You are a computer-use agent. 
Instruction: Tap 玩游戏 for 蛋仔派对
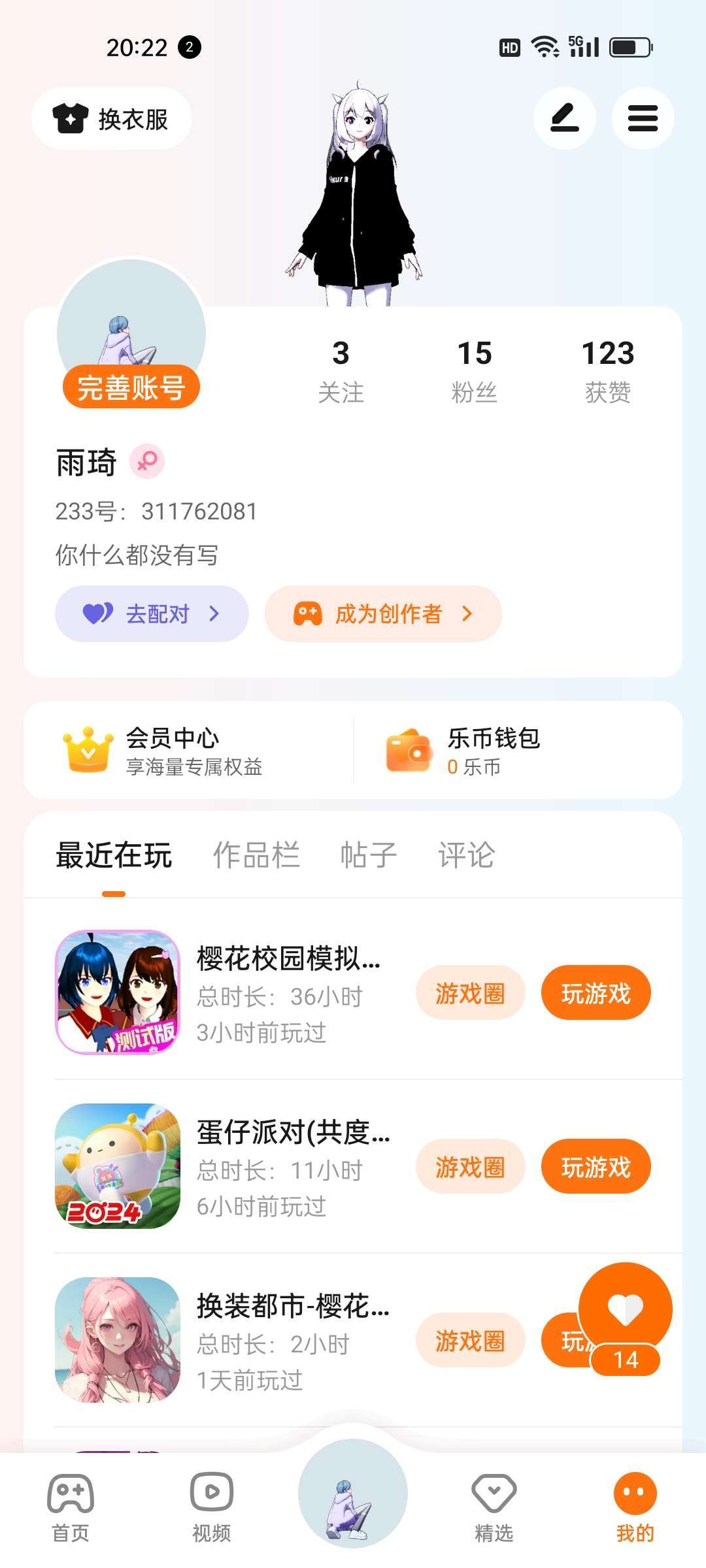[596, 1166]
